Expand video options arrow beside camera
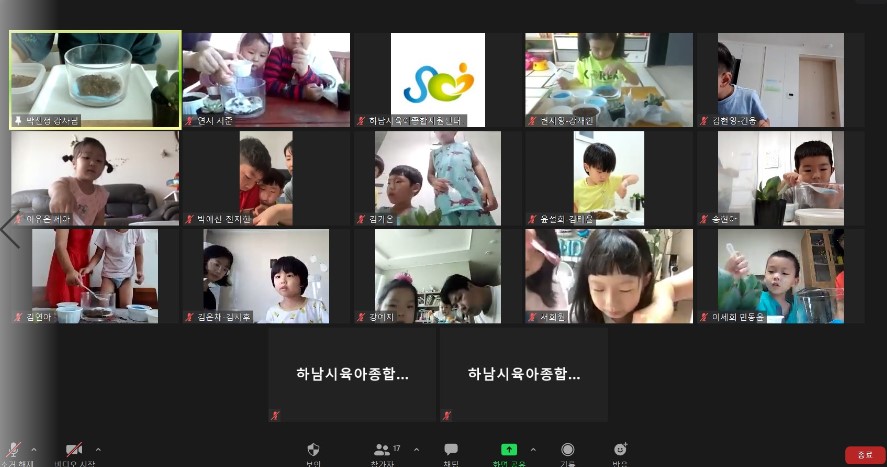Viewport: 887px width, 467px height. point(98,449)
